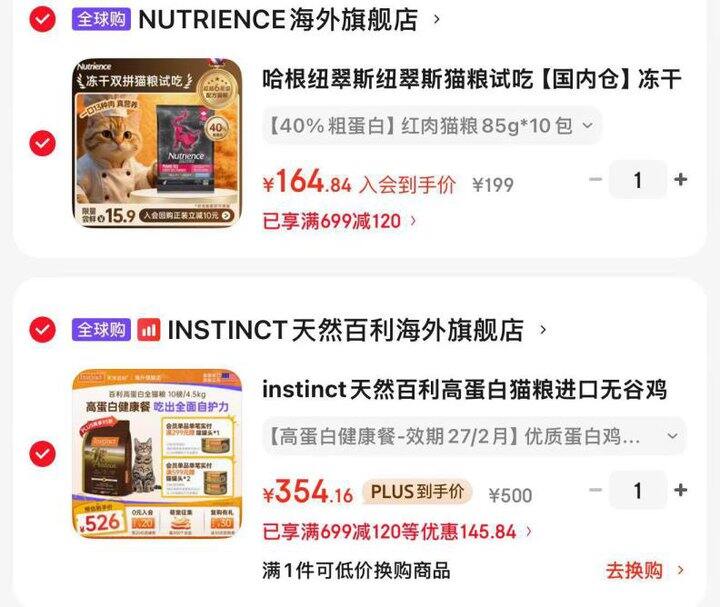
Task: Open the instinct天然百利高蛋白猫粮 product title
Action: click(x=464, y=389)
